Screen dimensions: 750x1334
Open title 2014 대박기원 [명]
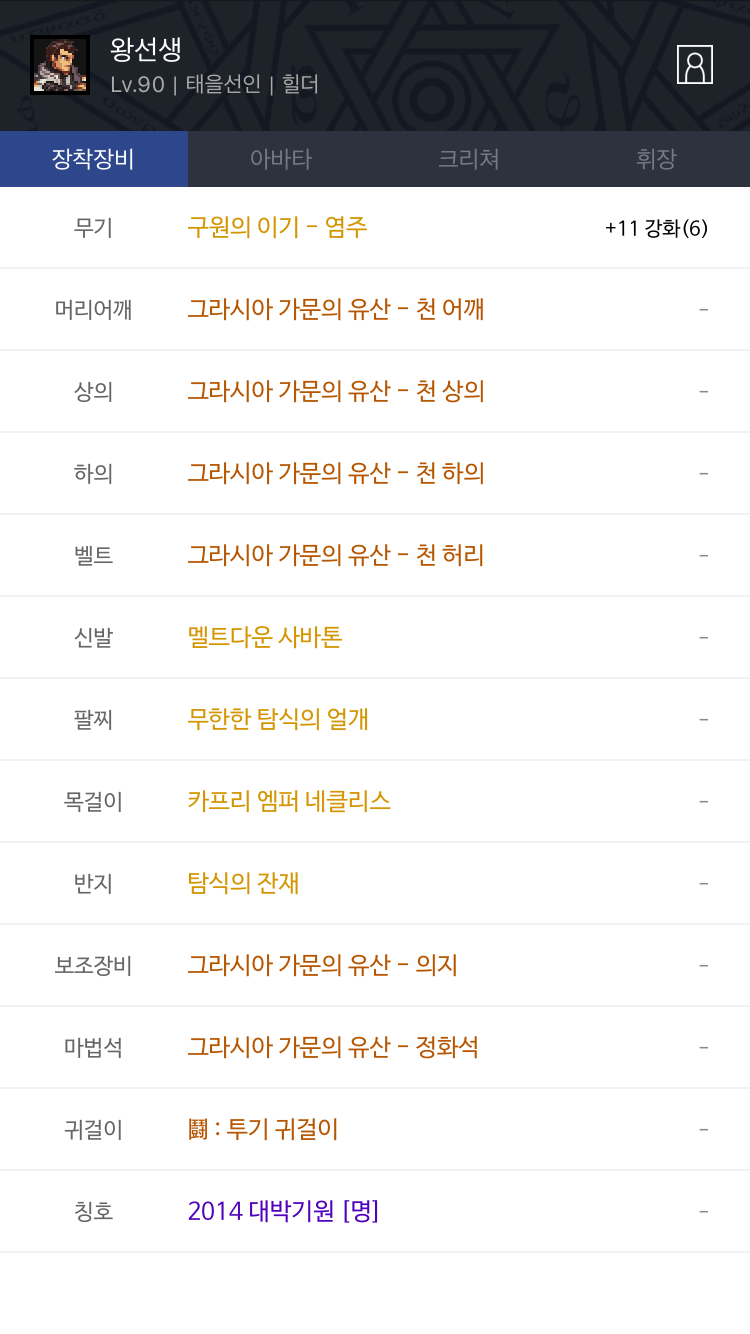click(x=375, y=1211)
